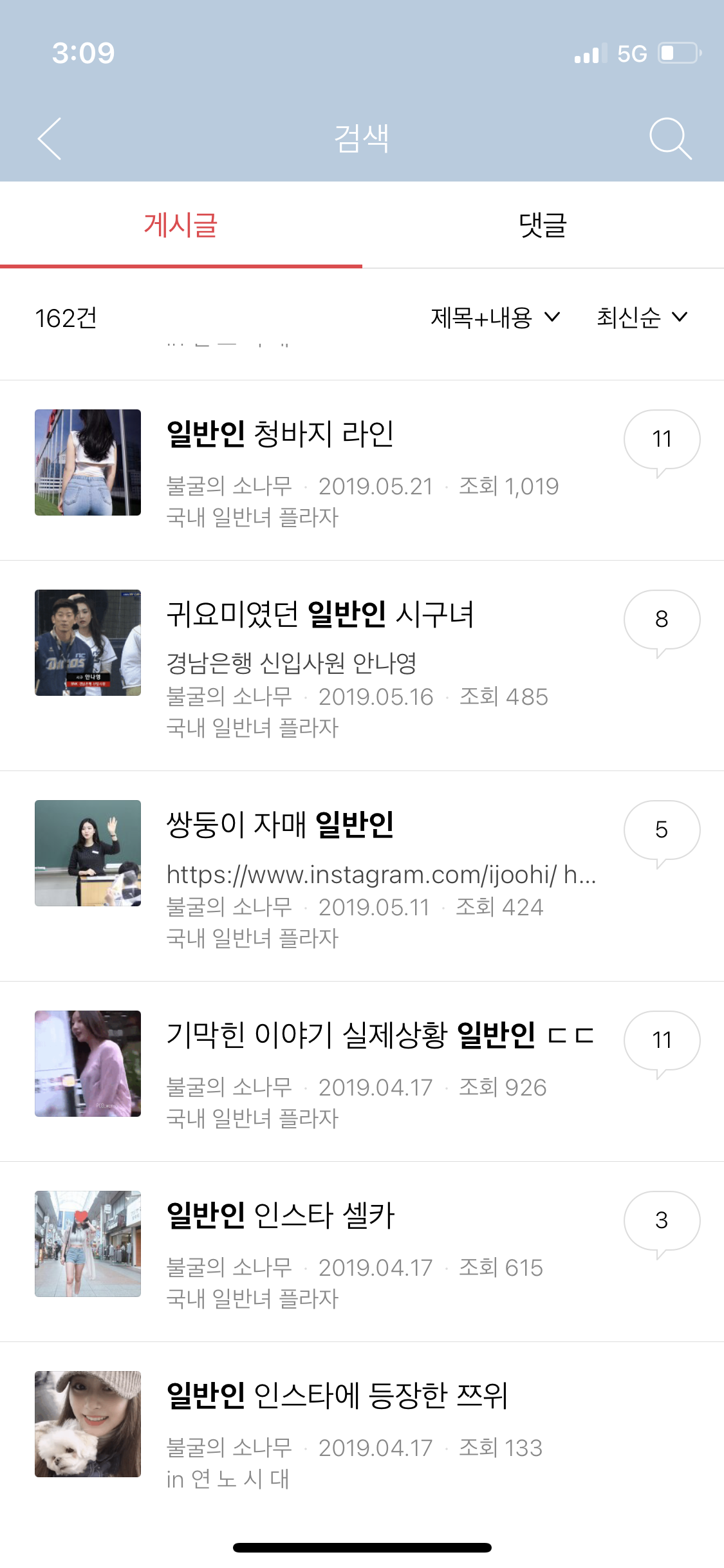Open the post 일반인 인스타에 등장한 쯔위

click(x=337, y=1395)
